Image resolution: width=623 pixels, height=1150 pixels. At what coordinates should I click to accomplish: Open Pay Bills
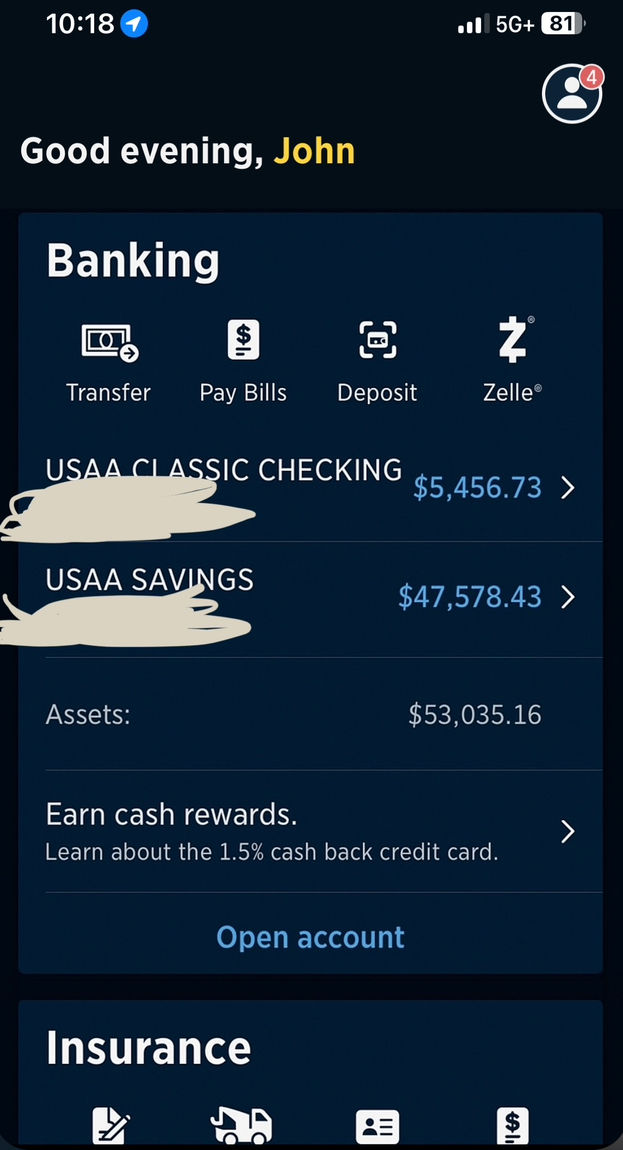click(243, 360)
